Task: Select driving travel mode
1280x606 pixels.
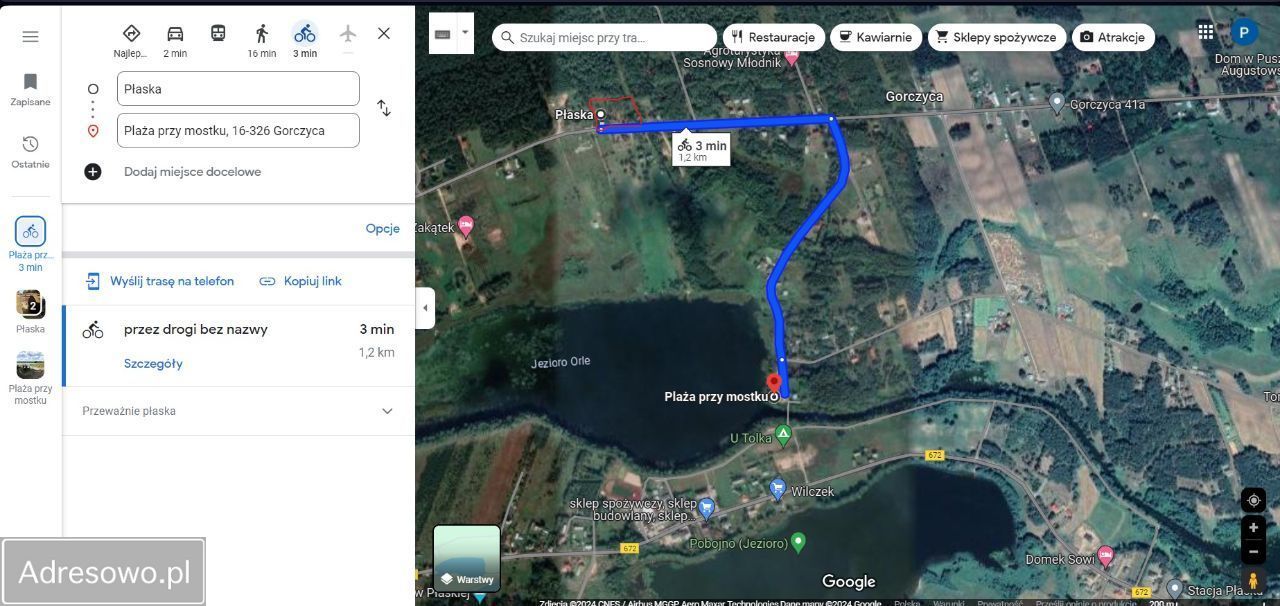Action: [175, 39]
